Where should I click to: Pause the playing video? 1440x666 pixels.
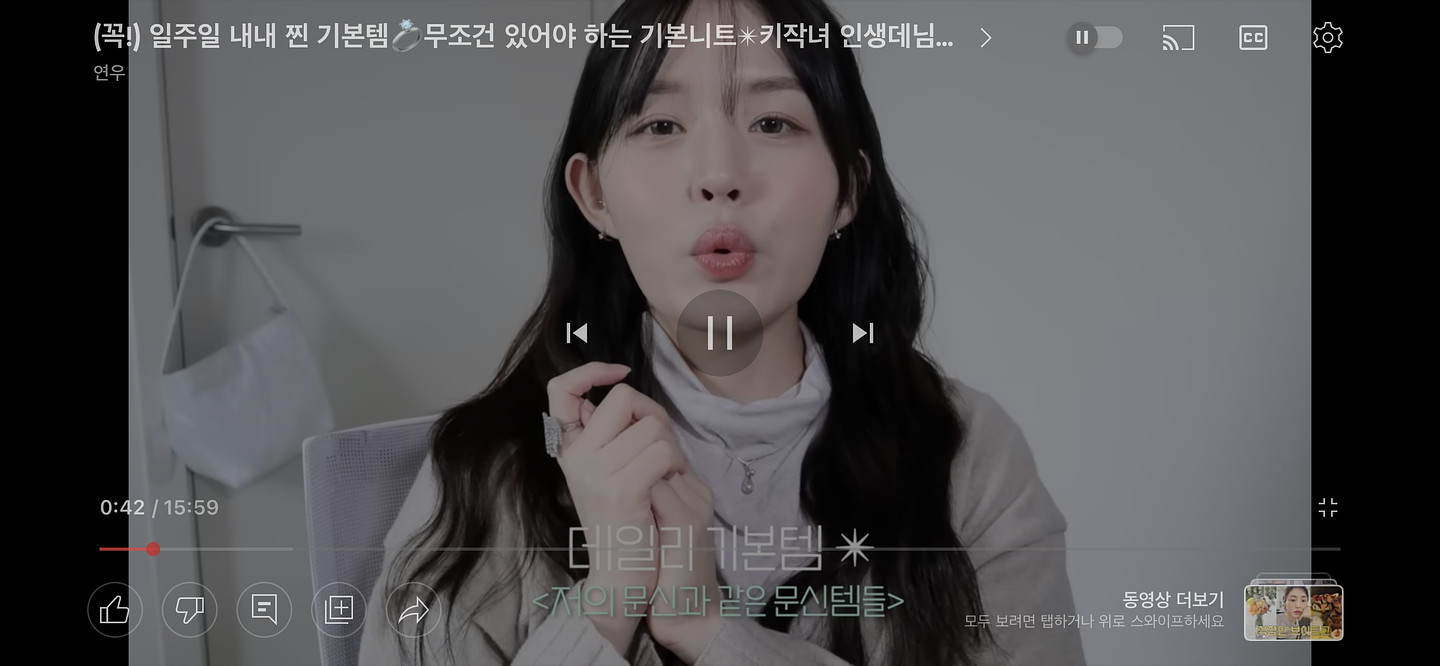coord(719,333)
